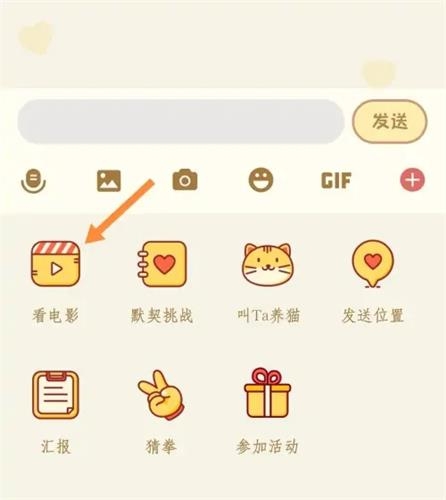Open the GIF picker
The height and width of the screenshot is (500, 446).
tap(336, 181)
